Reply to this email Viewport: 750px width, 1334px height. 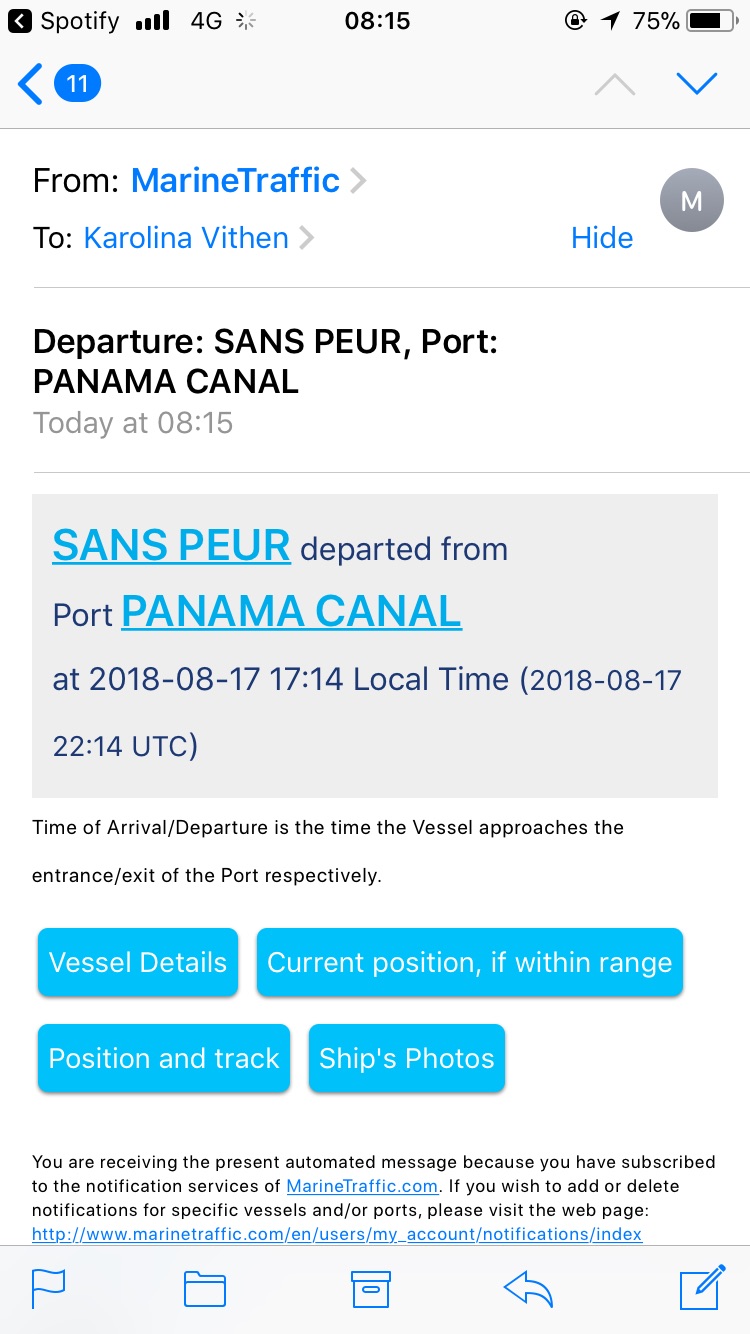click(x=529, y=1289)
